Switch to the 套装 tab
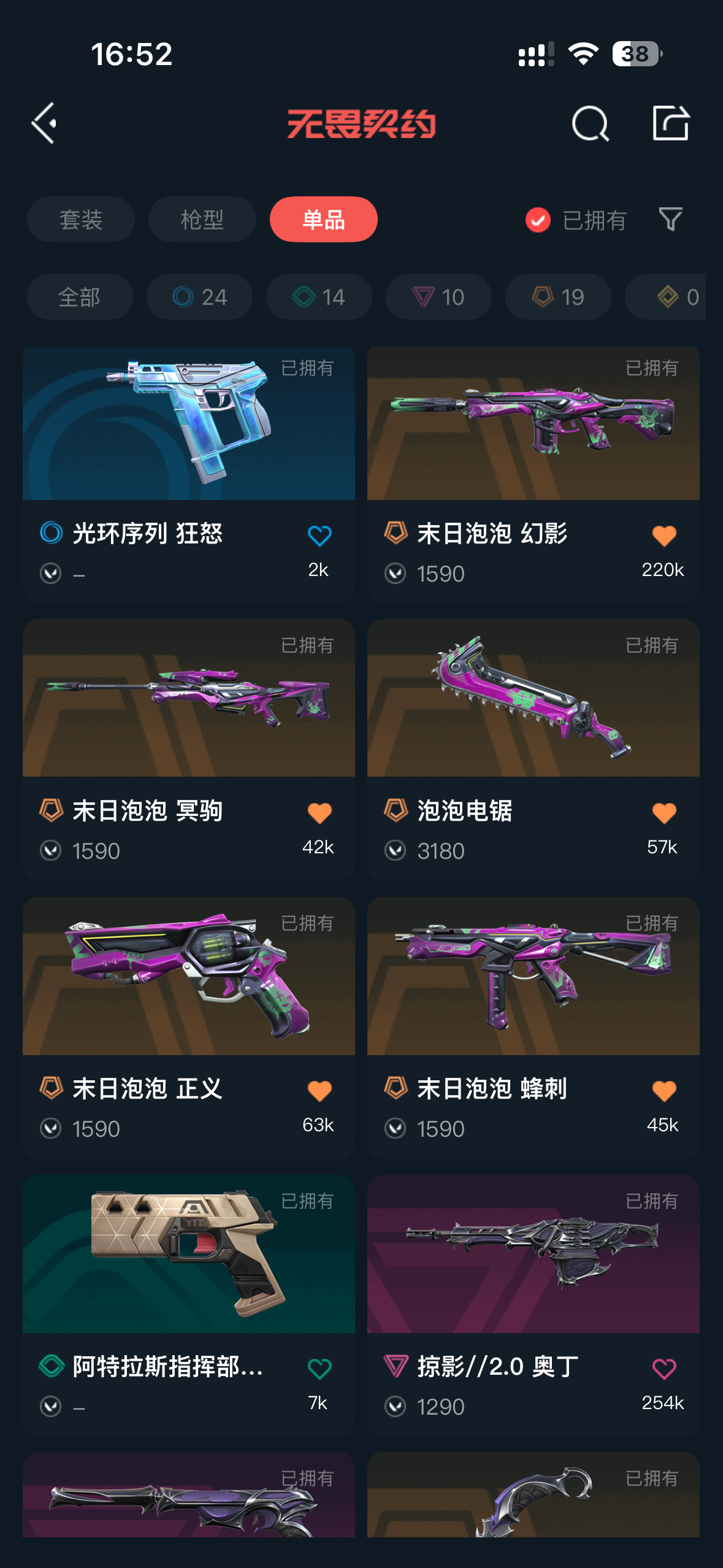Image resolution: width=723 pixels, height=1568 pixels. click(x=80, y=220)
